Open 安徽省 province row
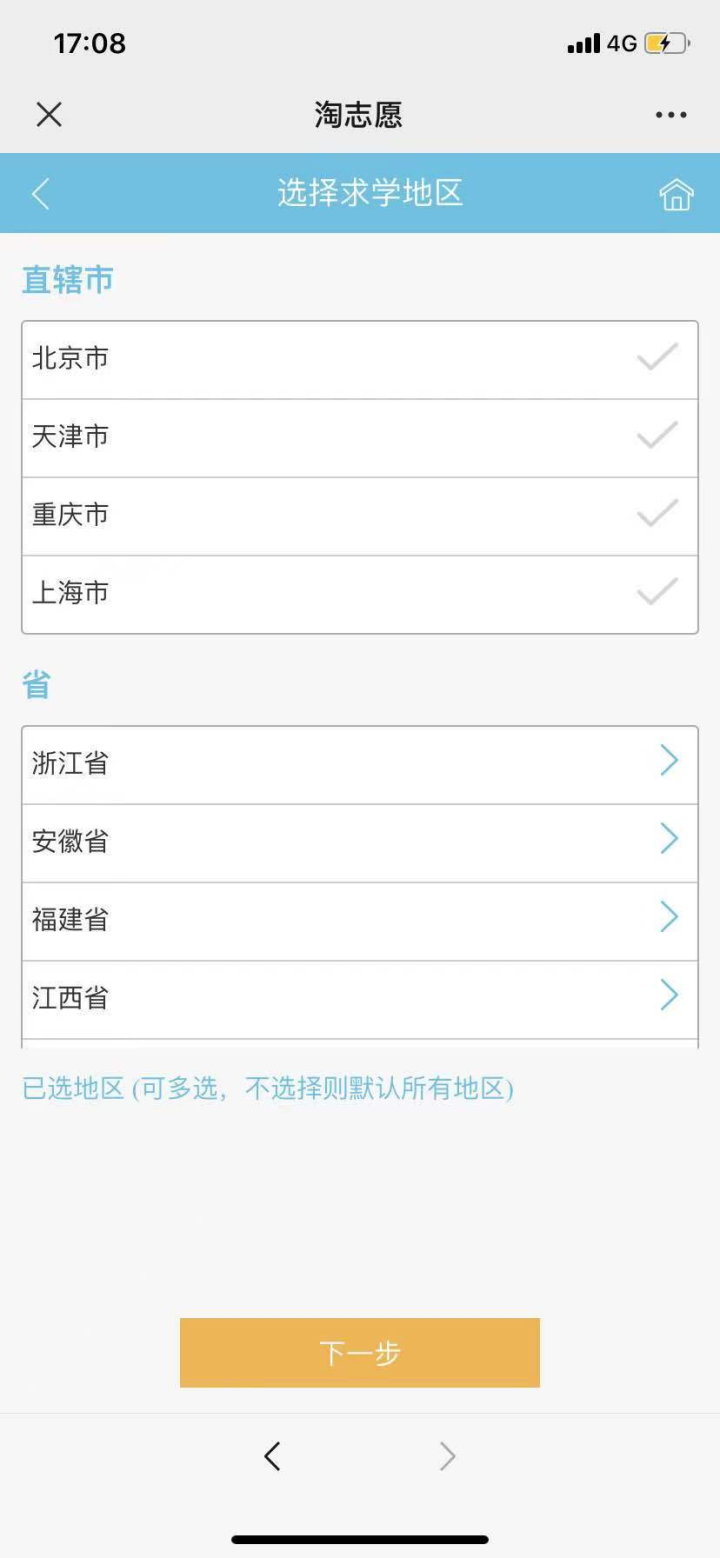Screen dimensions: 720x1558 (360, 843)
